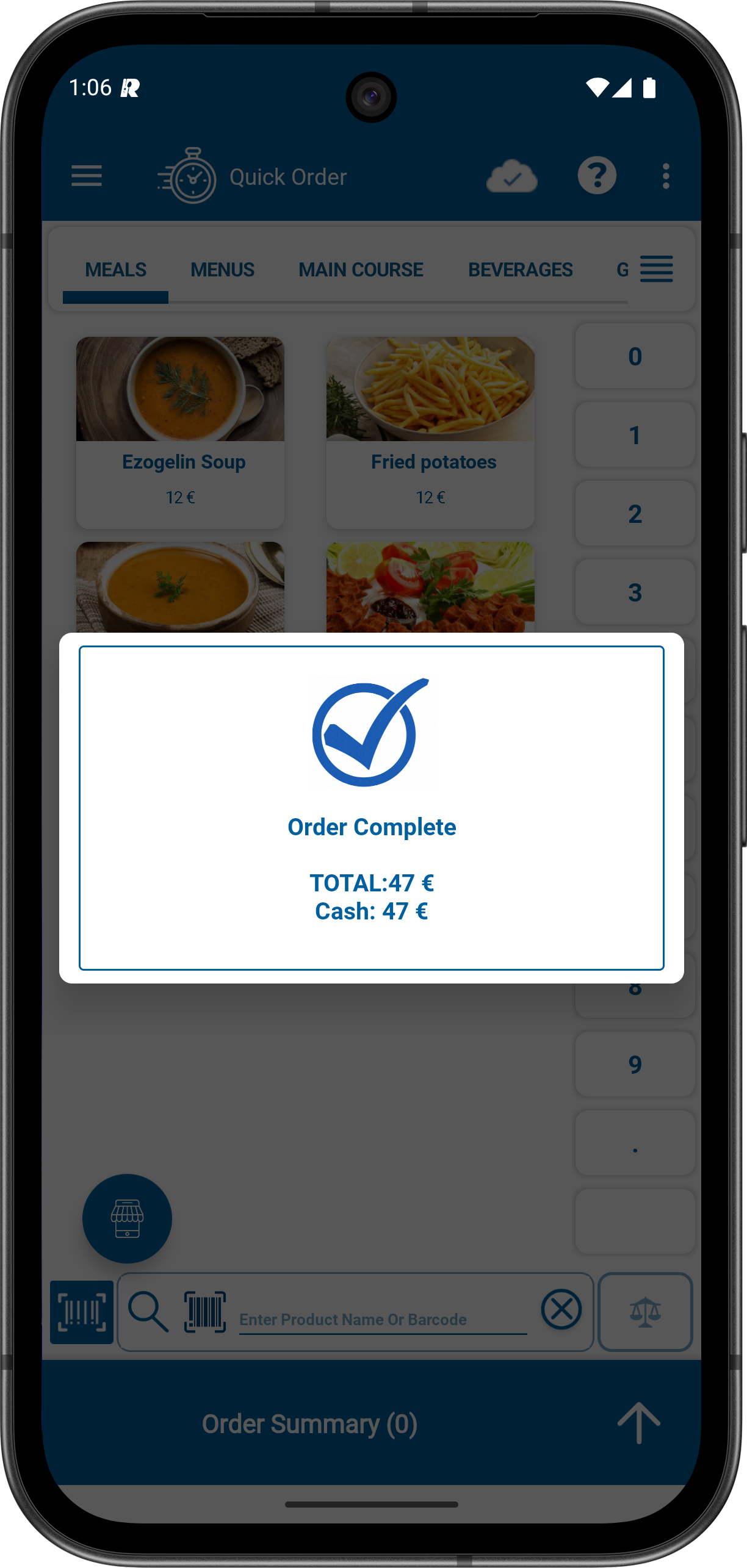Tap the number 2 key

pos(635,514)
